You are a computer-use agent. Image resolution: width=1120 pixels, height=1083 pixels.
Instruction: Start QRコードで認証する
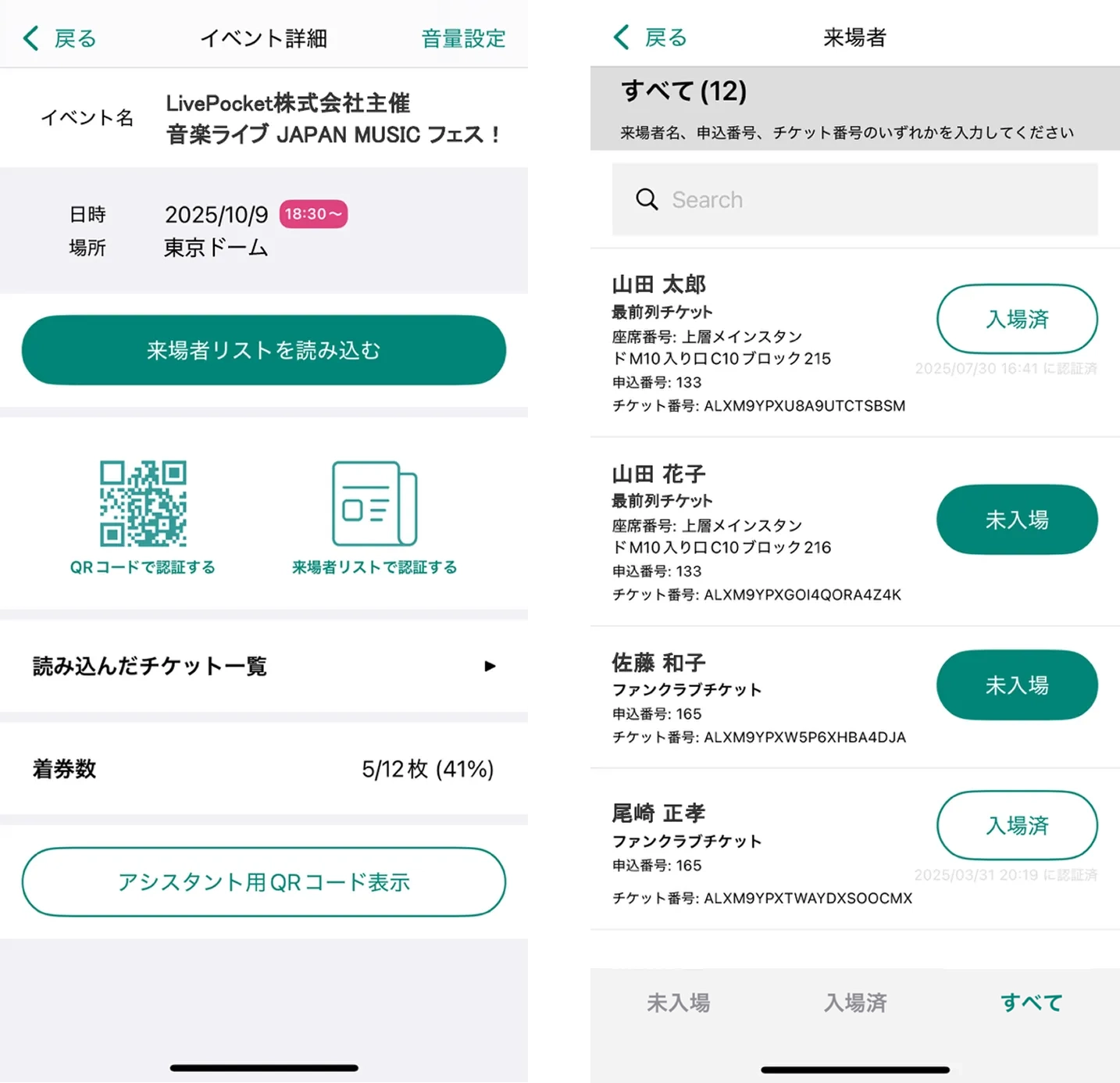coord(143,516)
